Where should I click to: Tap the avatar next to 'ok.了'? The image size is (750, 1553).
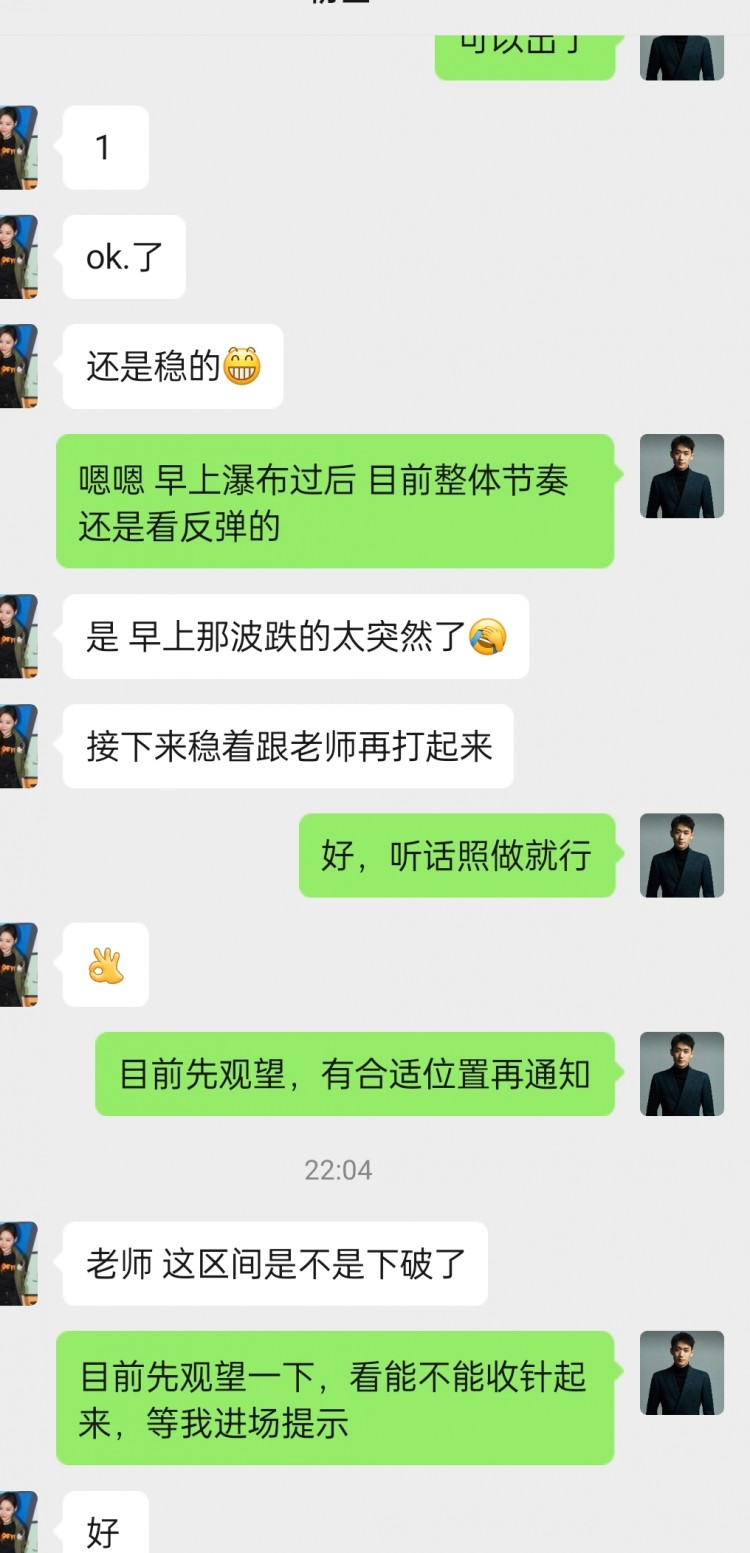tap(18, 257)
